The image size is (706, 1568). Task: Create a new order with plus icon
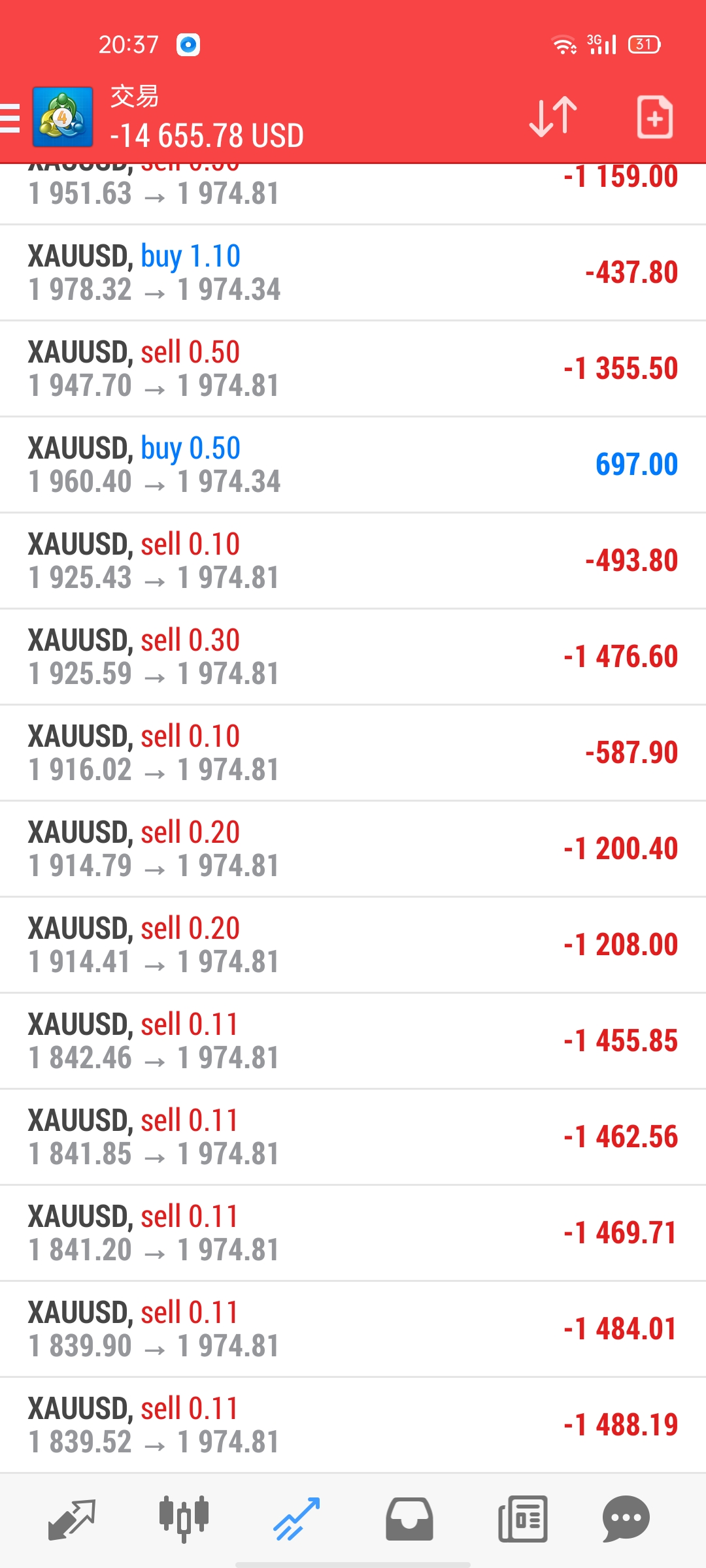coord(654,118)
